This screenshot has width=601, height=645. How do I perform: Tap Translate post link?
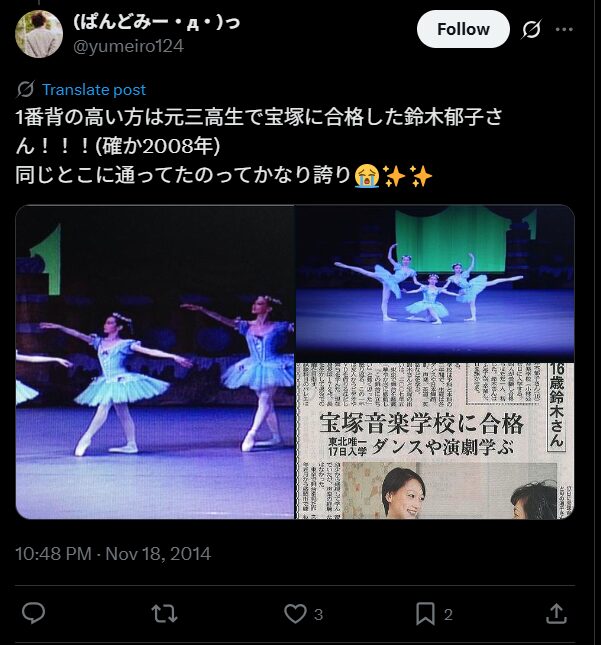point(93,90)
